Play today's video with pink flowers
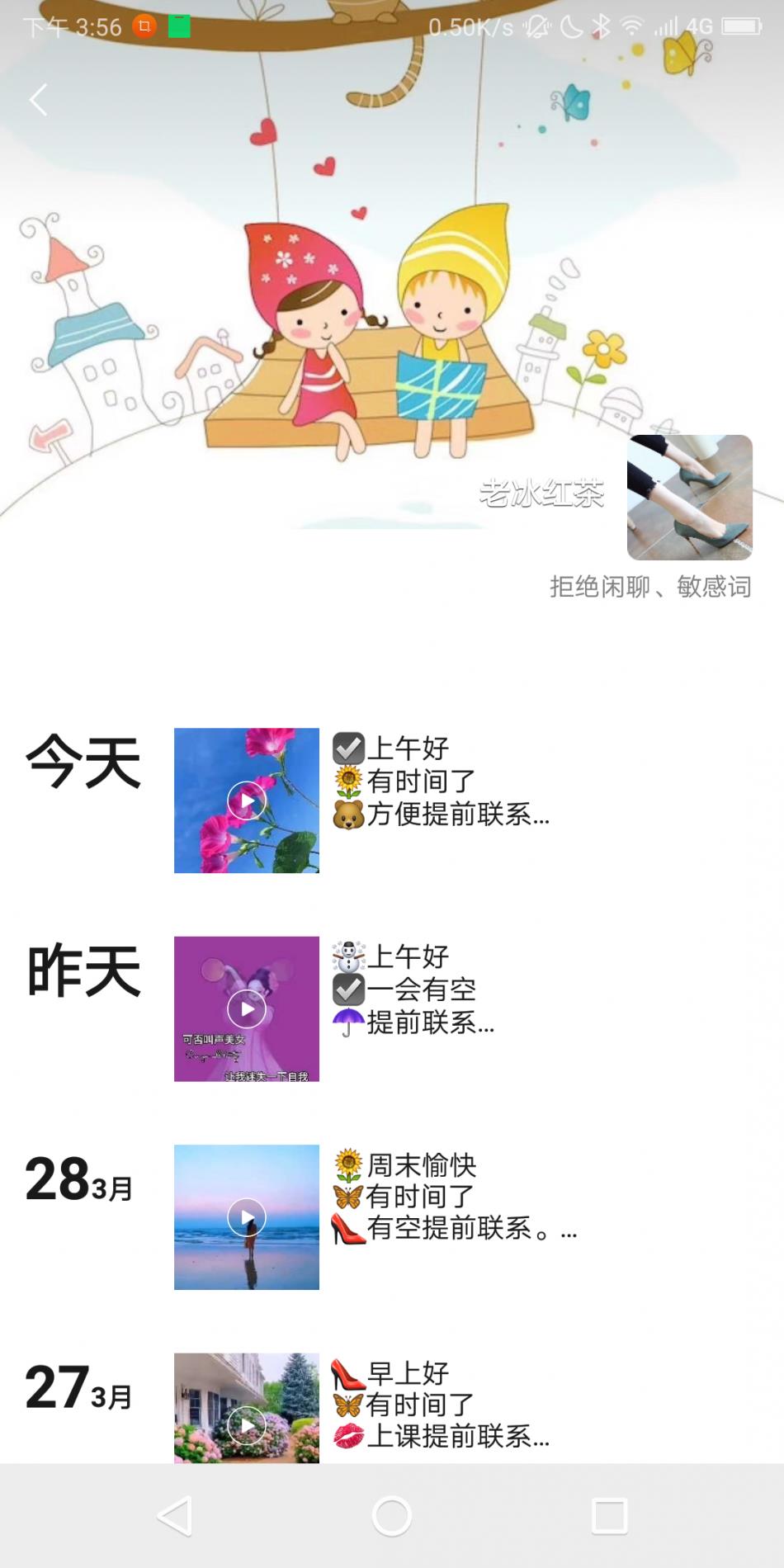 (247, 801)
